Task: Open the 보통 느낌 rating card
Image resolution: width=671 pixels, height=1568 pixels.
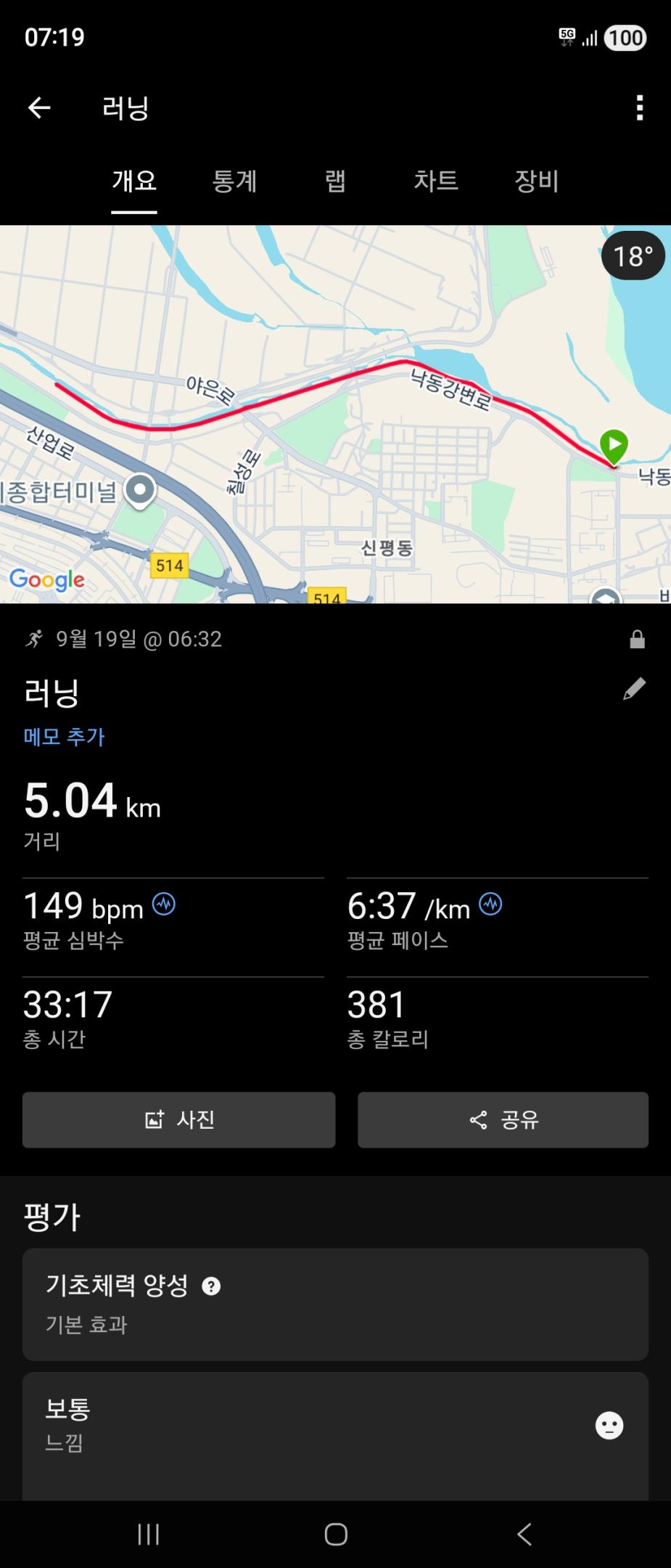Action: point(335,1426)
